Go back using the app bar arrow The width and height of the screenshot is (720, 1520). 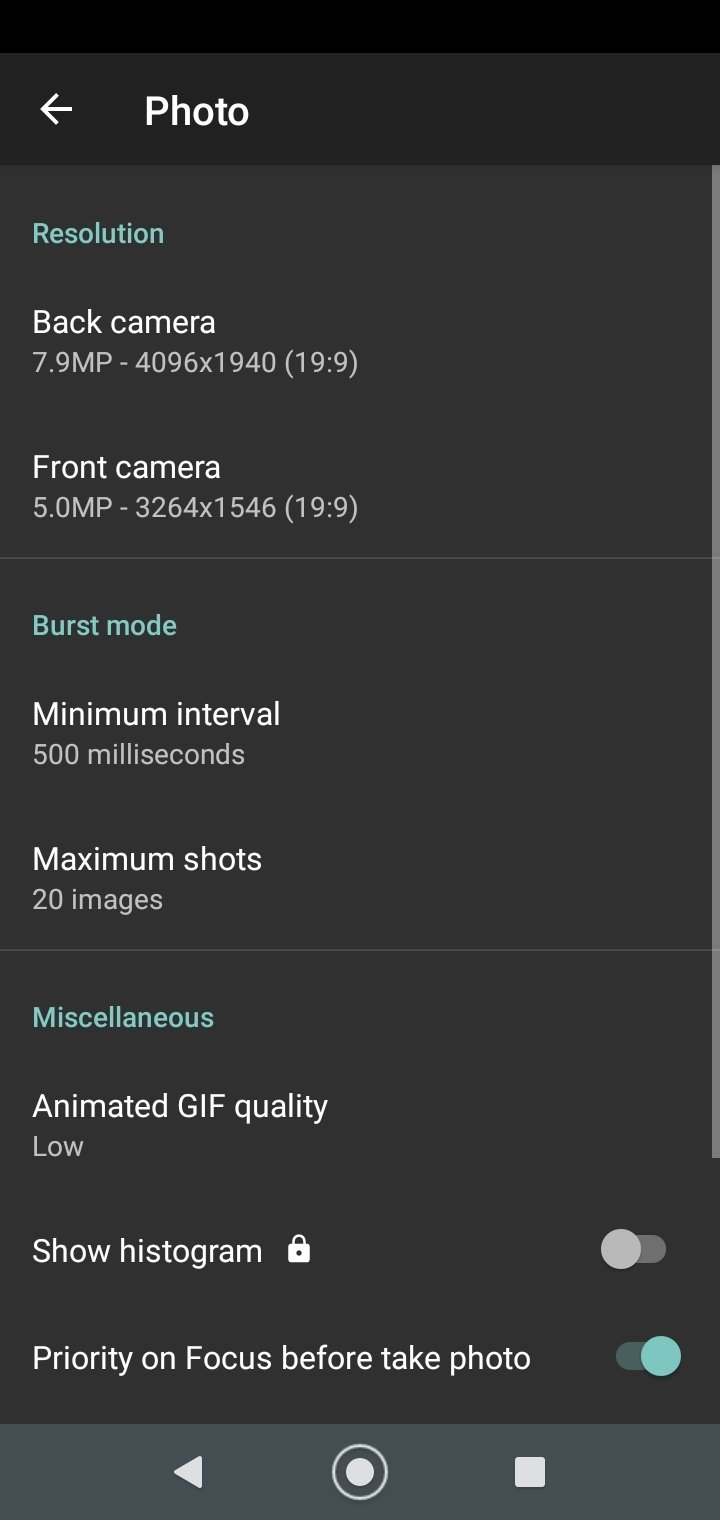click(56, 110)
